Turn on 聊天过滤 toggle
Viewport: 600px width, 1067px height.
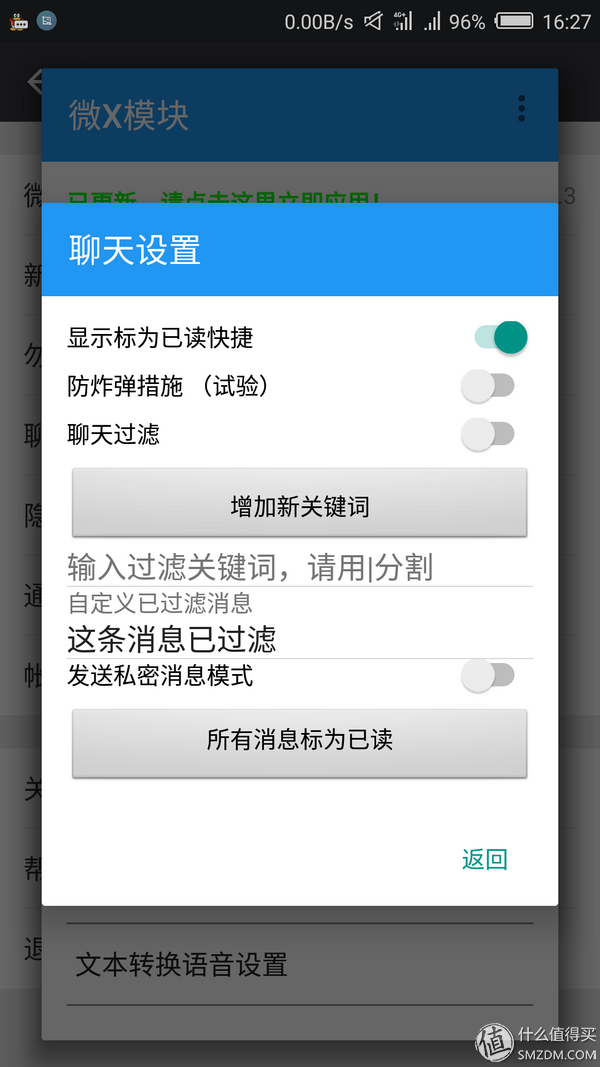[488, 434]
